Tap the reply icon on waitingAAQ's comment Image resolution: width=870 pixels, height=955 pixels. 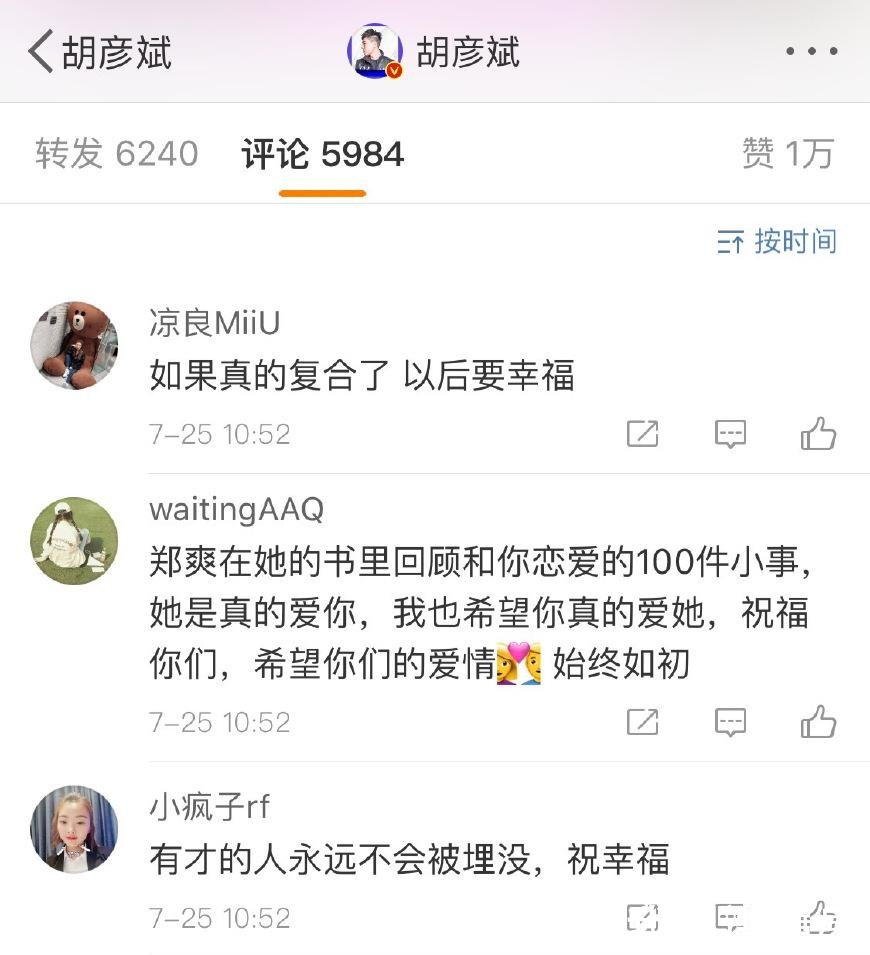731,721
